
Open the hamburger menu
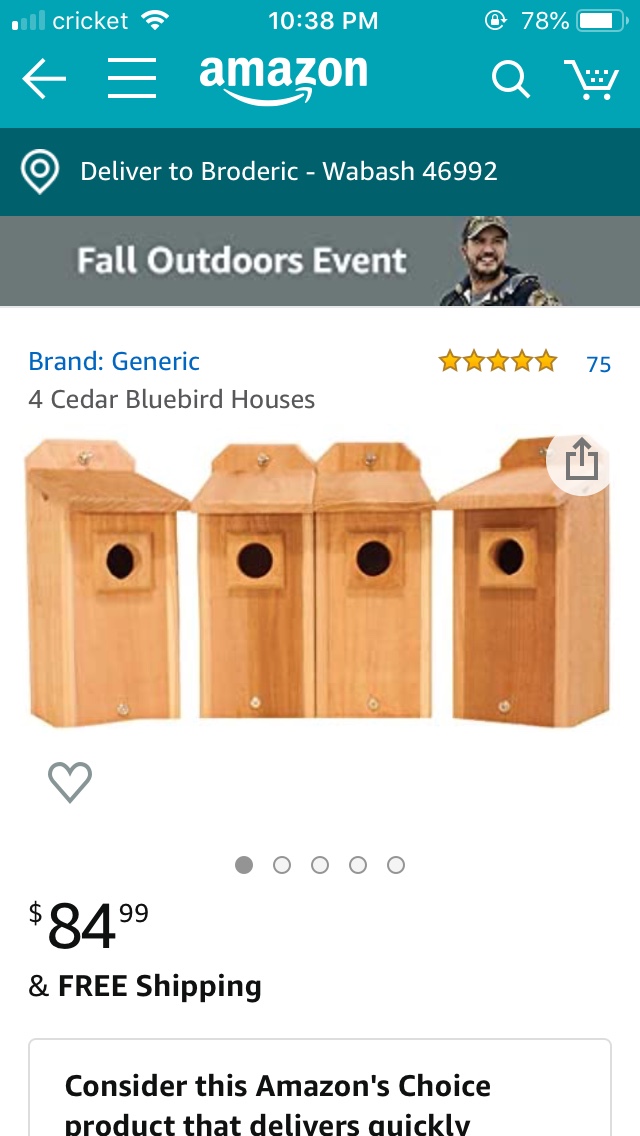coord(132,79)
